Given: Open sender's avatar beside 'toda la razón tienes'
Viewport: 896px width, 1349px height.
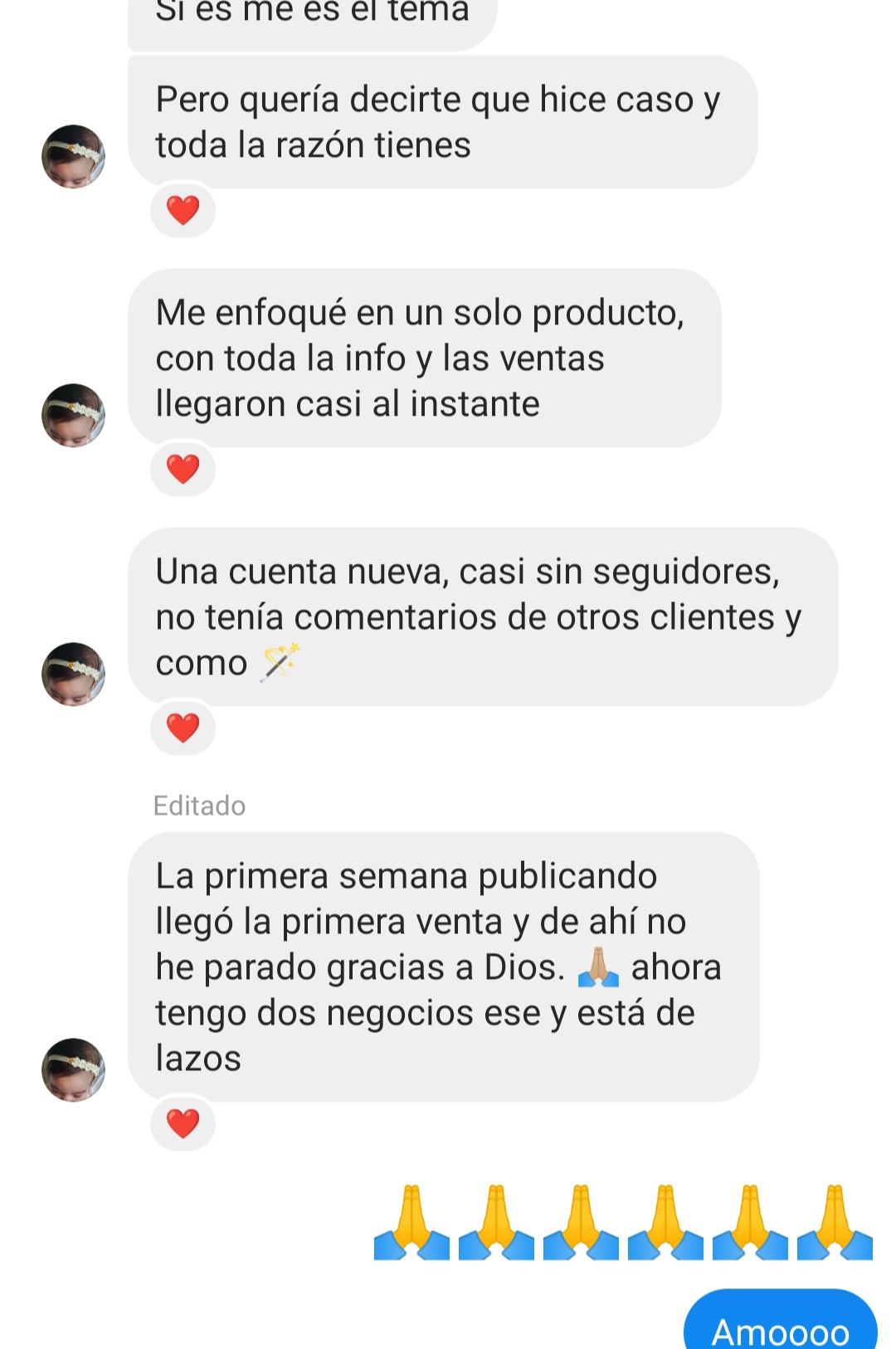Looking at the screenshot, I should click(73, 157).
